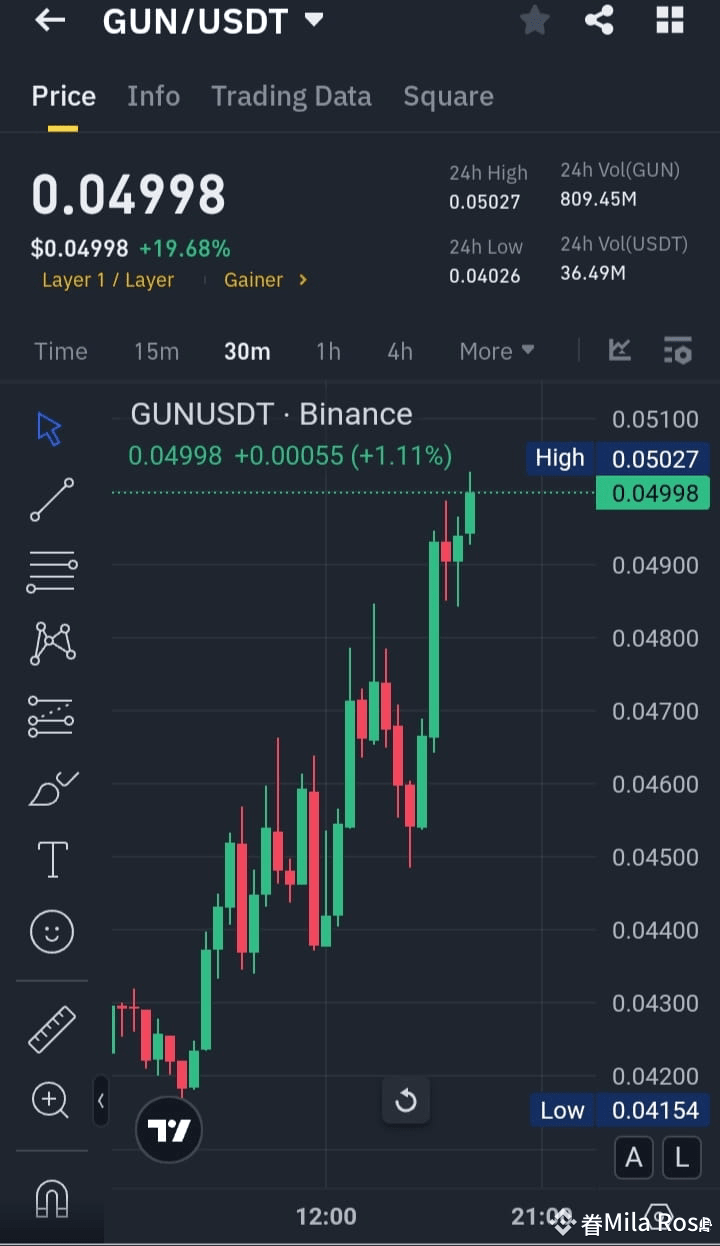Select the text annotation tool
720x1246 pixels.
[51, 859]
